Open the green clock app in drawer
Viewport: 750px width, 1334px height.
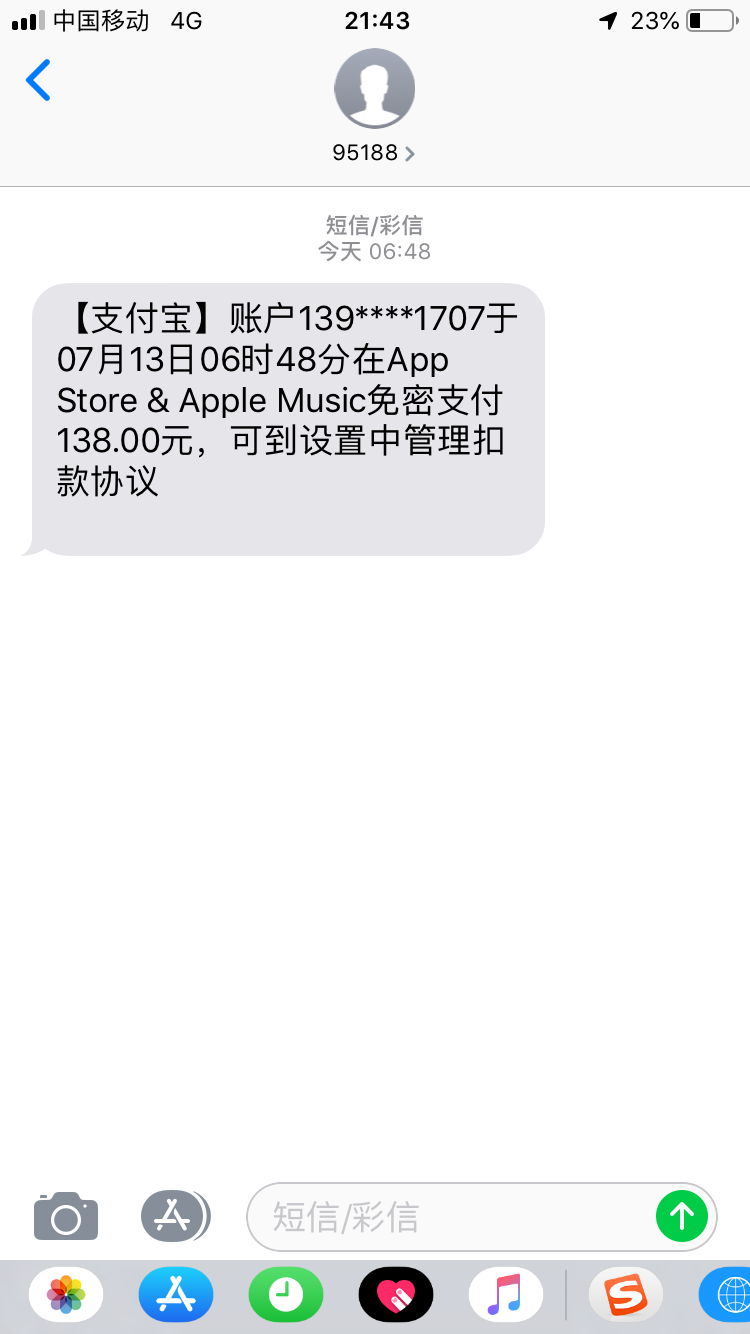coord(286,1295)
